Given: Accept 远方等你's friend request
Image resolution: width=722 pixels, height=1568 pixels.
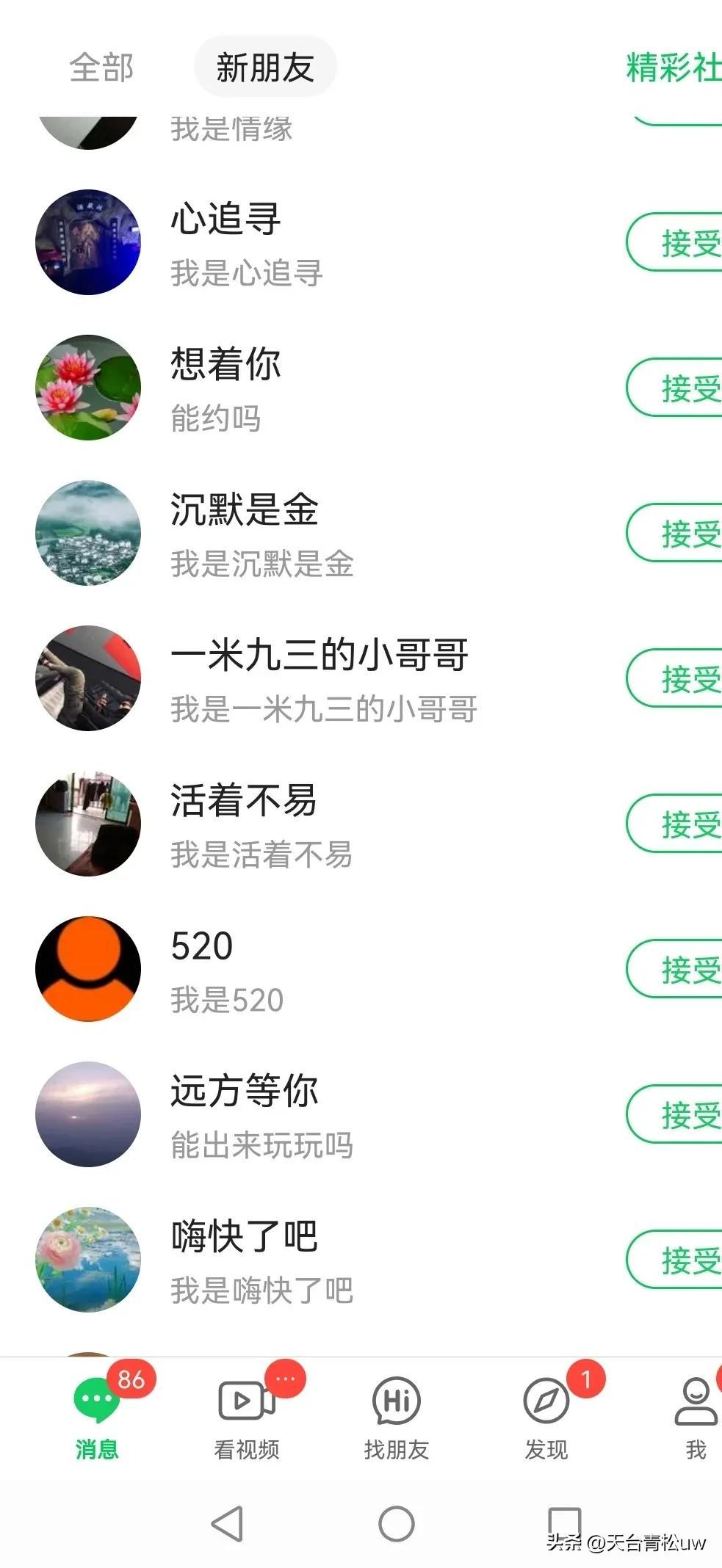Looking at the screenshot, I should coord(679,1114).
